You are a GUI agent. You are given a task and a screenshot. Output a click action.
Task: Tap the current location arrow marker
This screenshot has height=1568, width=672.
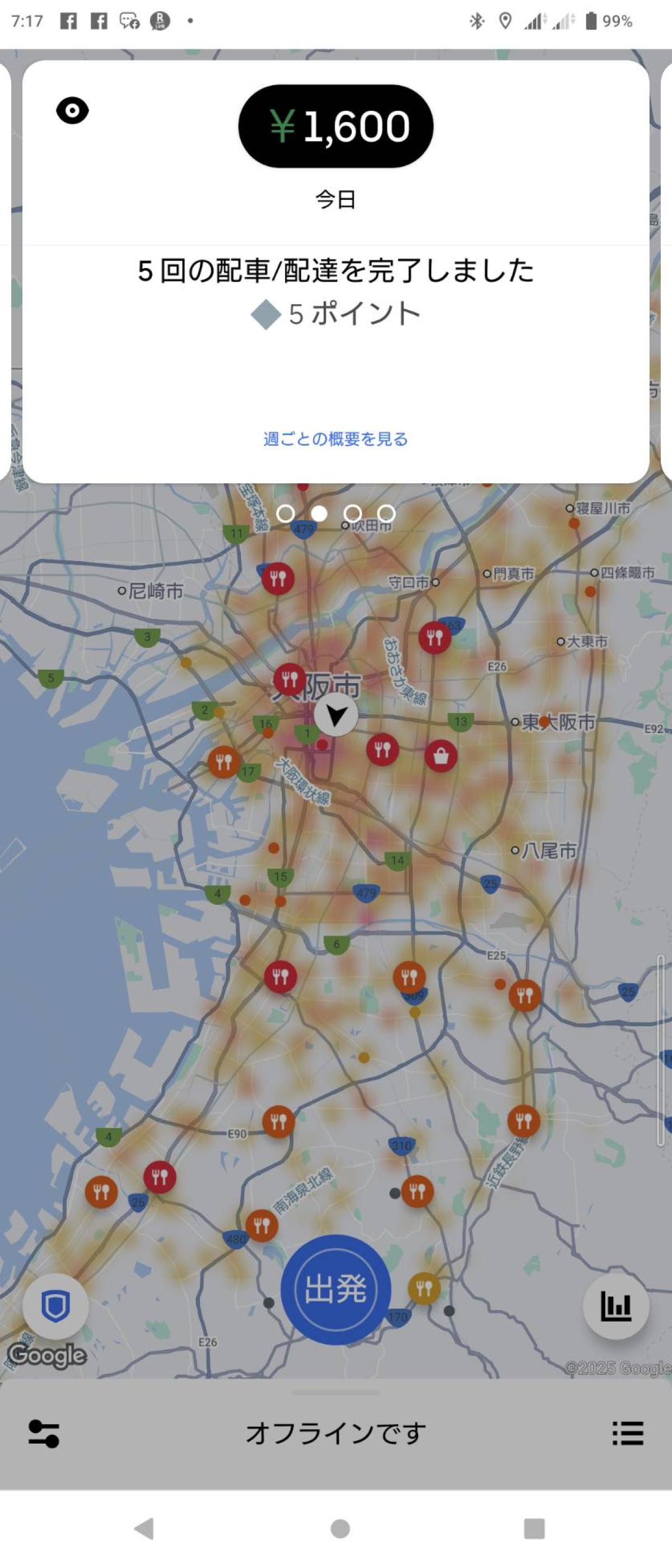pyautogui.click(x=335, y=715)
